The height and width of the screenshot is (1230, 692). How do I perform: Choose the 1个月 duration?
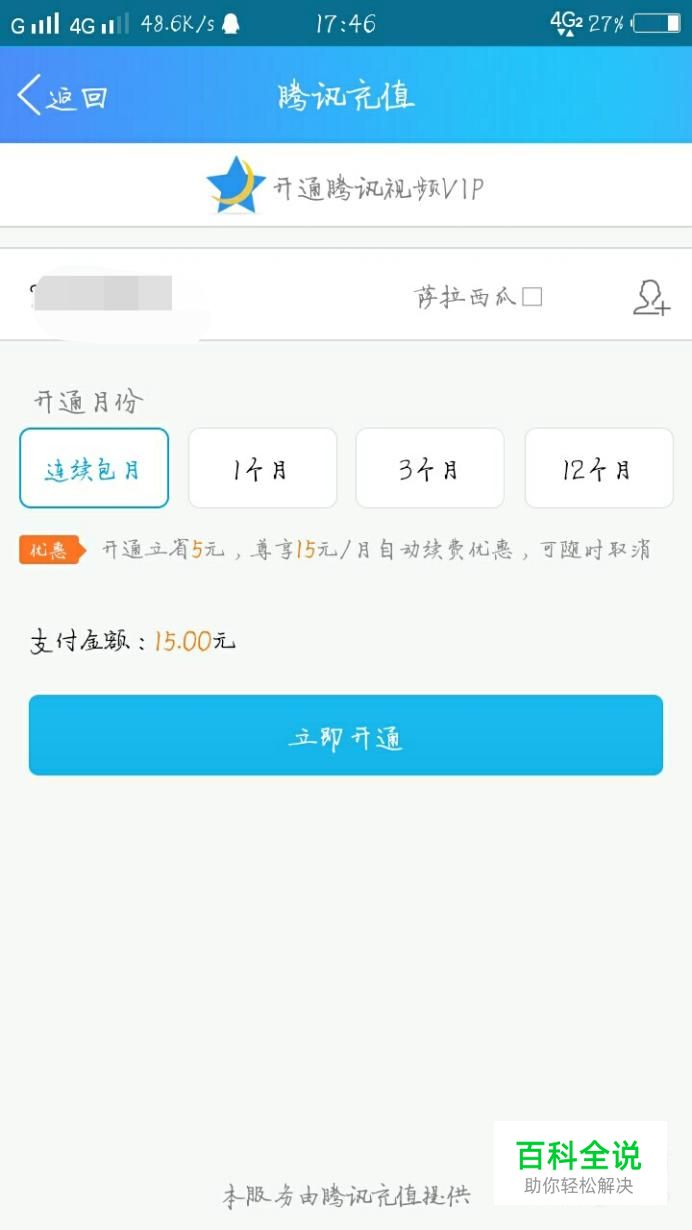262,468
